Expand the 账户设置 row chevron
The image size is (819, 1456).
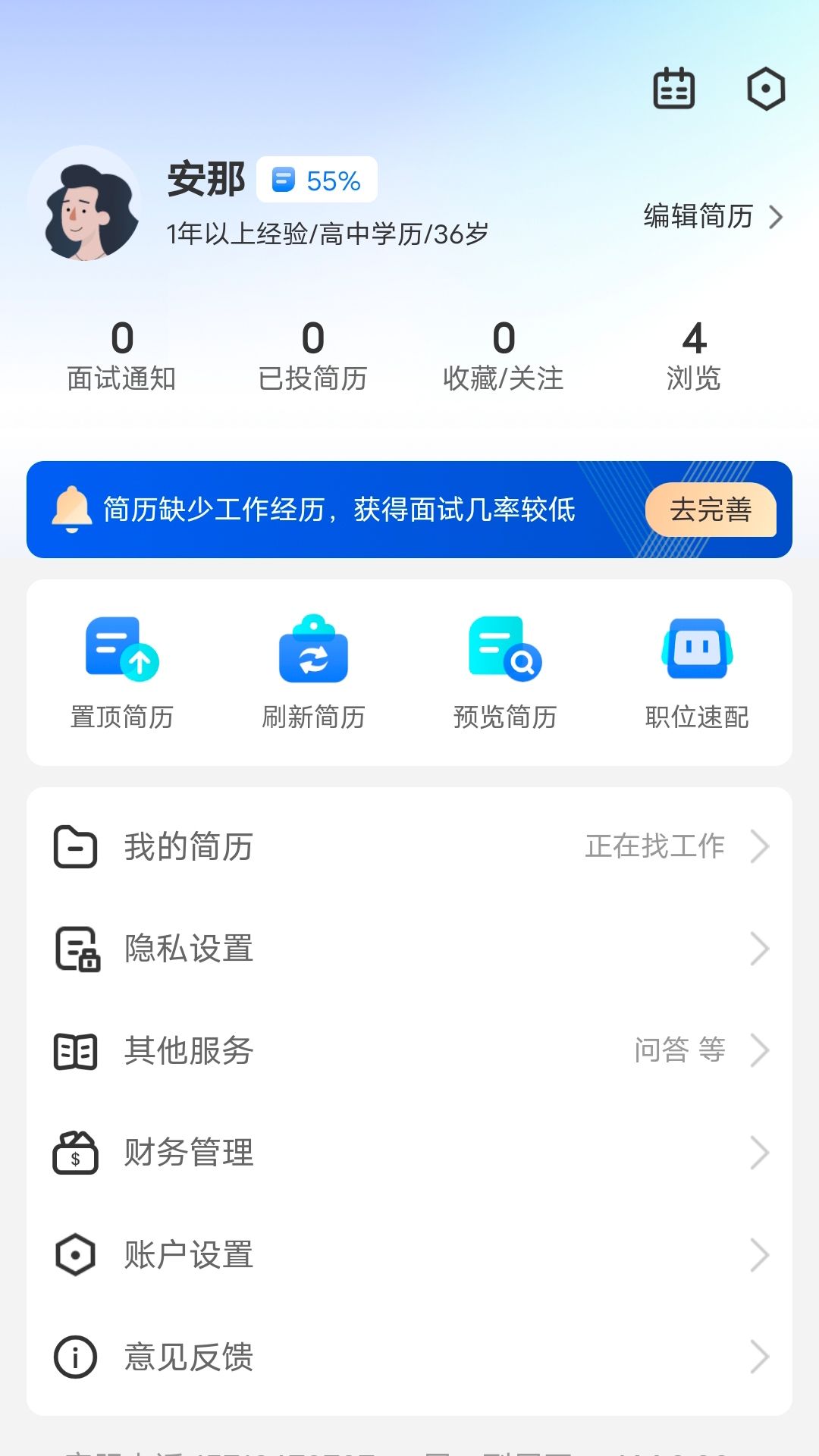[x=761, y=1255]
